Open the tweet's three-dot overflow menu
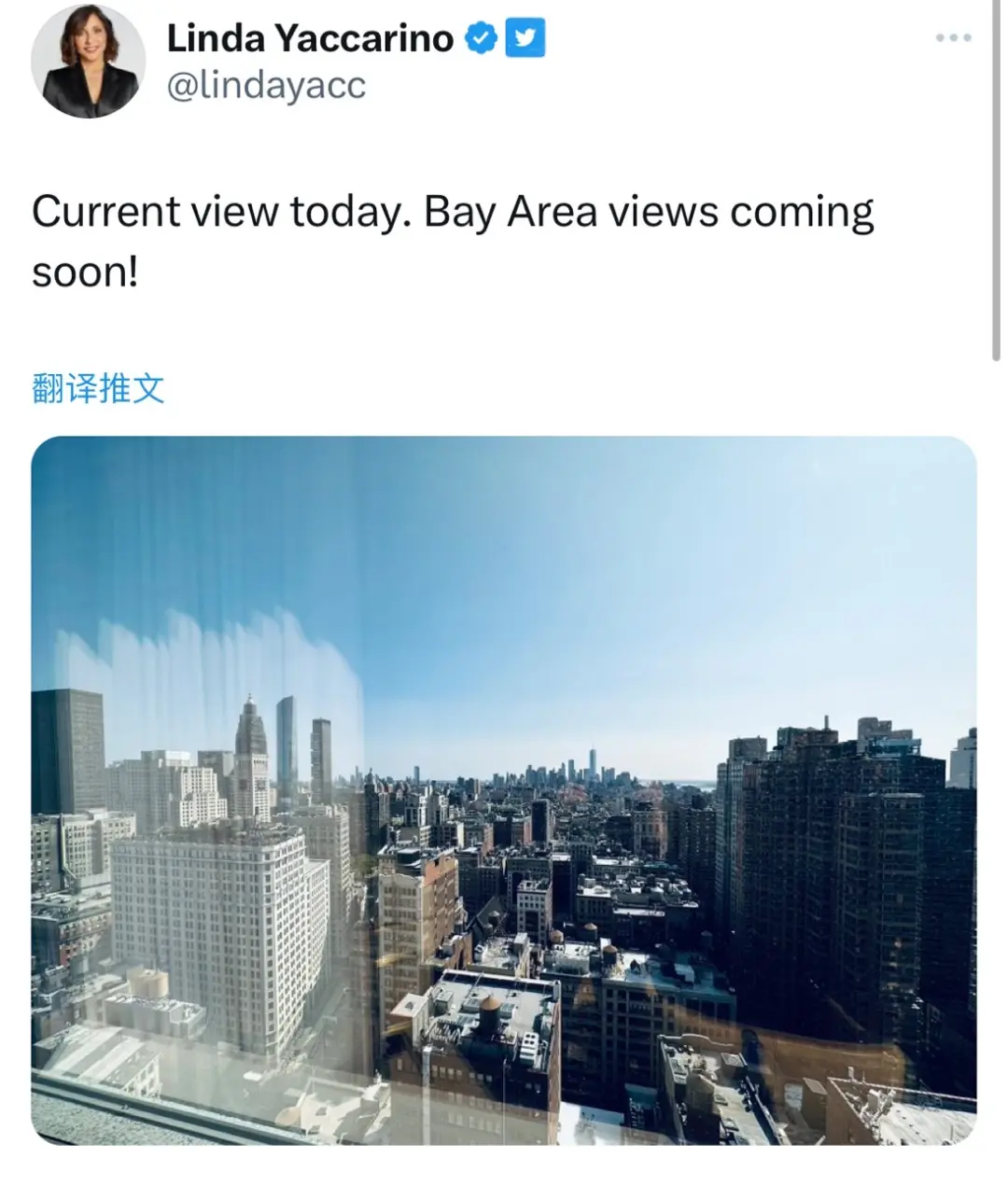1008x1185 pixels. coord(953,38)
